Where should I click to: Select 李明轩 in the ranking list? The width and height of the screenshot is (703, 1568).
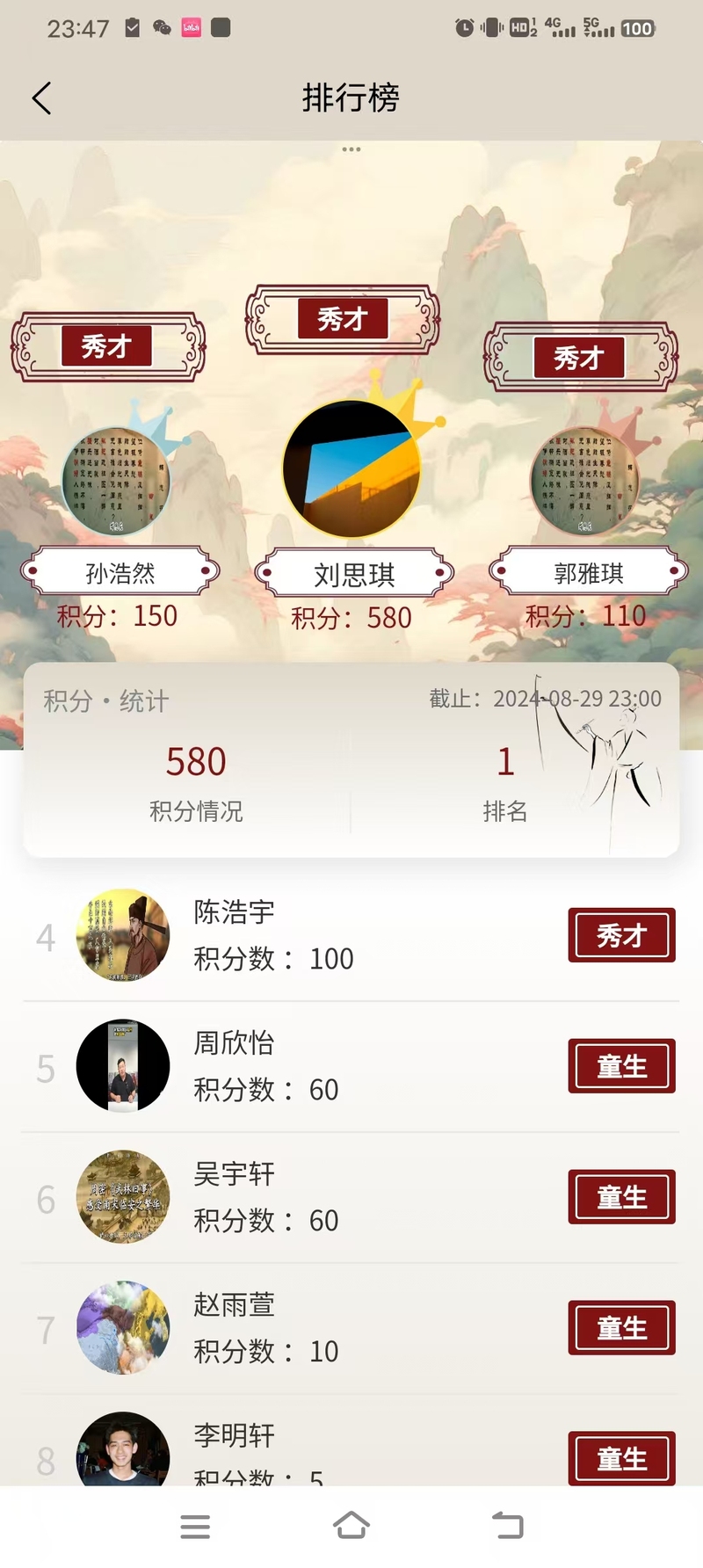350,1450
